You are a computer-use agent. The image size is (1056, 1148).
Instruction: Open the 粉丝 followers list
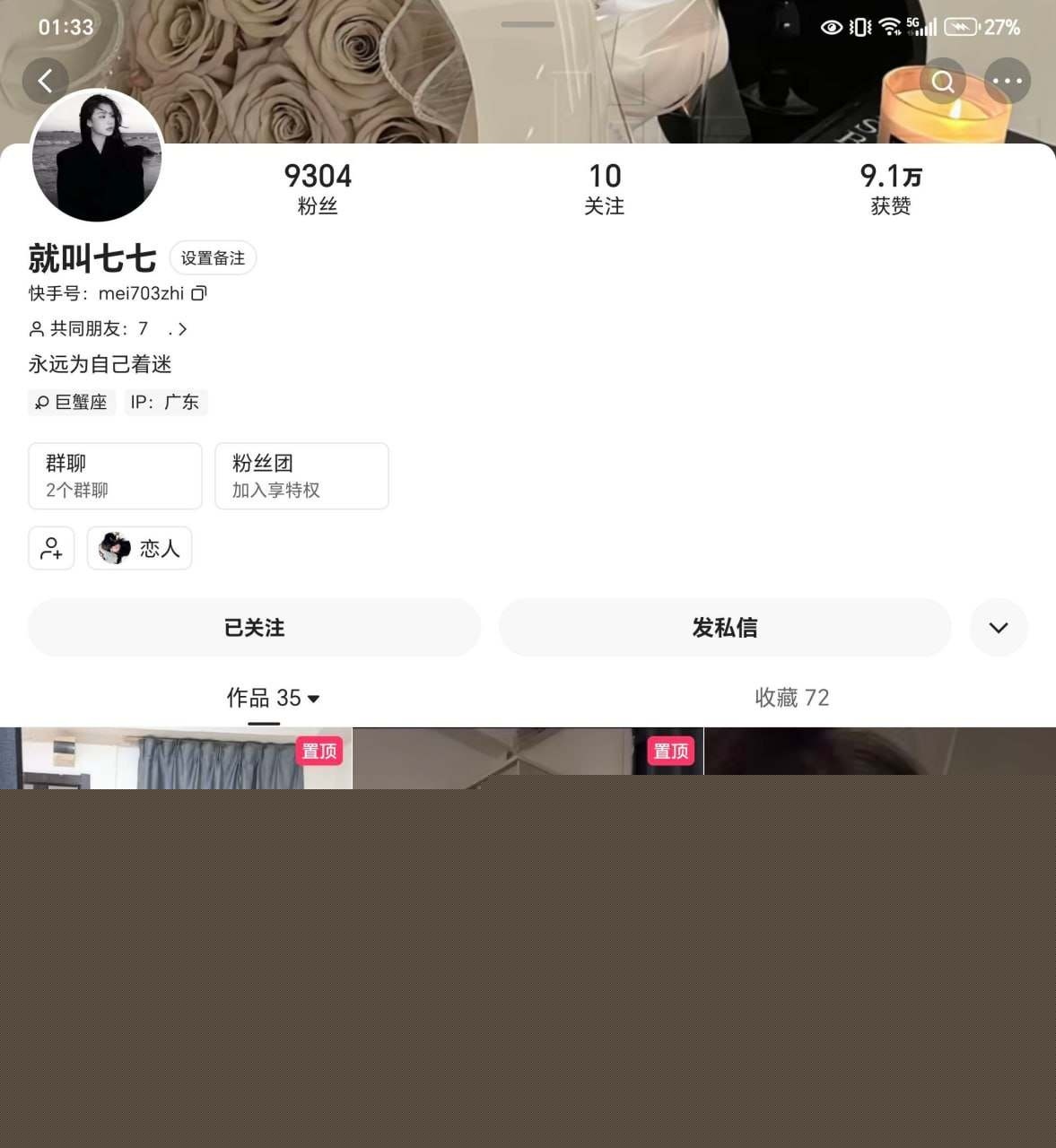(x=318, y=188)
